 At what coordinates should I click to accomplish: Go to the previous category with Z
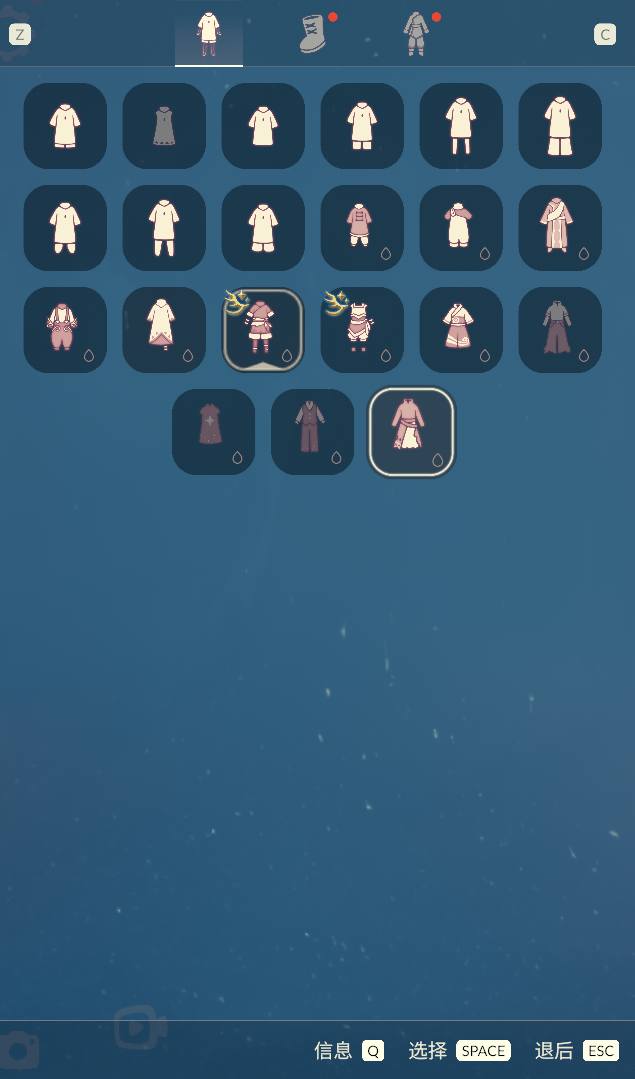19,35
